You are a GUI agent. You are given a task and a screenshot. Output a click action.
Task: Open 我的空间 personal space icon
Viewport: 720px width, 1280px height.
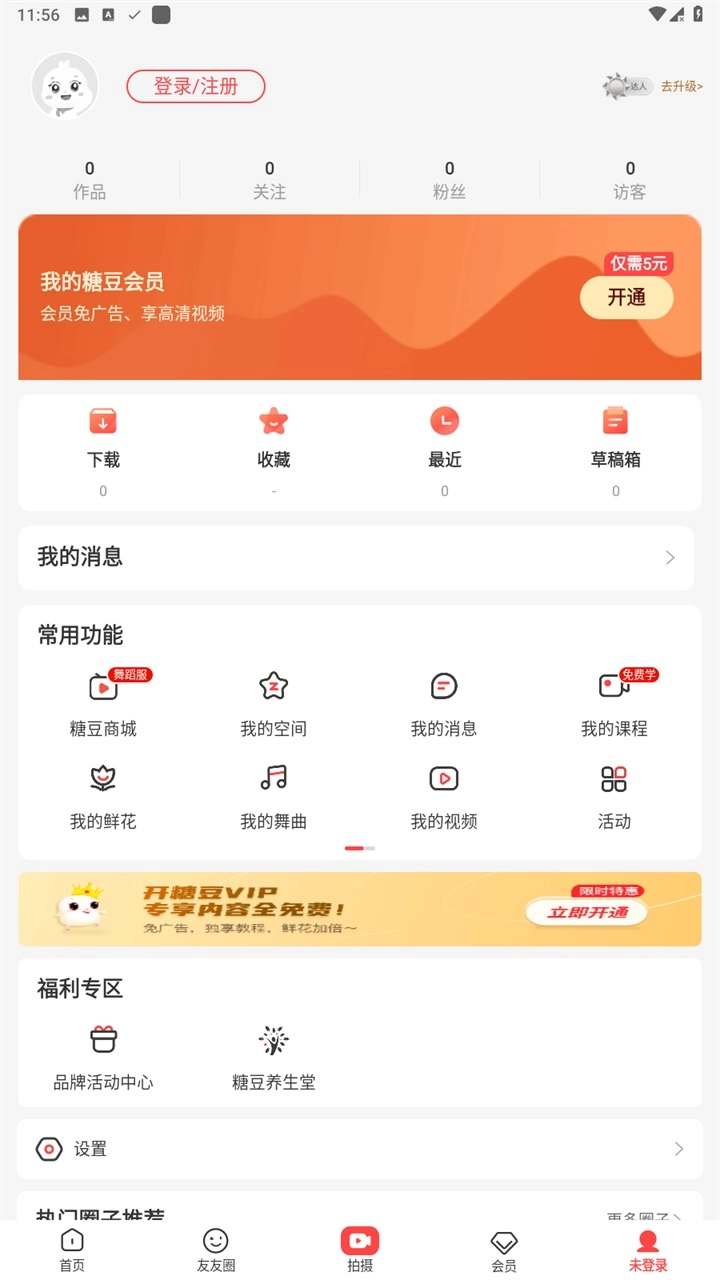point(273,687)
